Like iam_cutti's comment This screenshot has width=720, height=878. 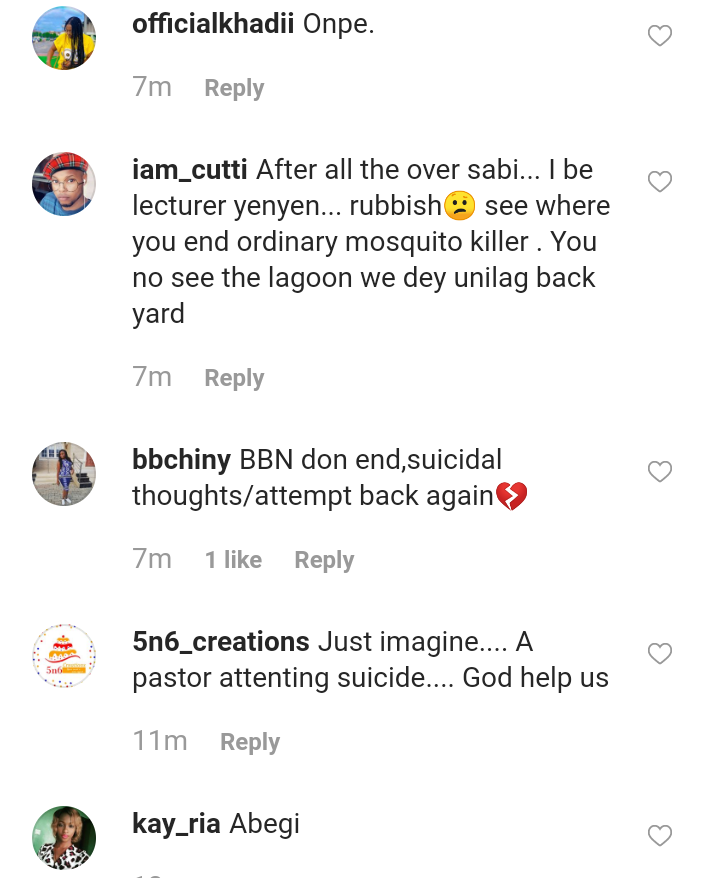660,182
